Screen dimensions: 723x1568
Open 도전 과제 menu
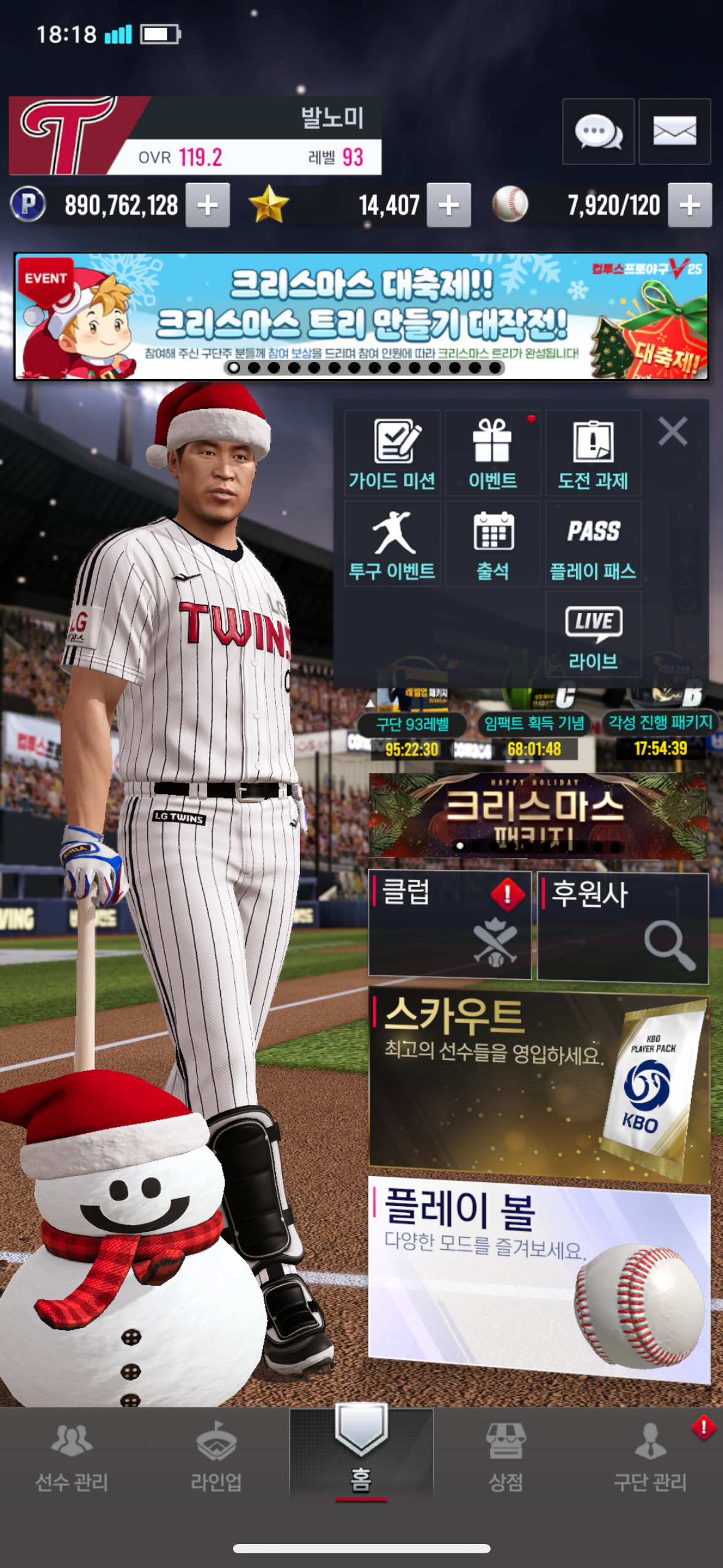coord(593,453)
